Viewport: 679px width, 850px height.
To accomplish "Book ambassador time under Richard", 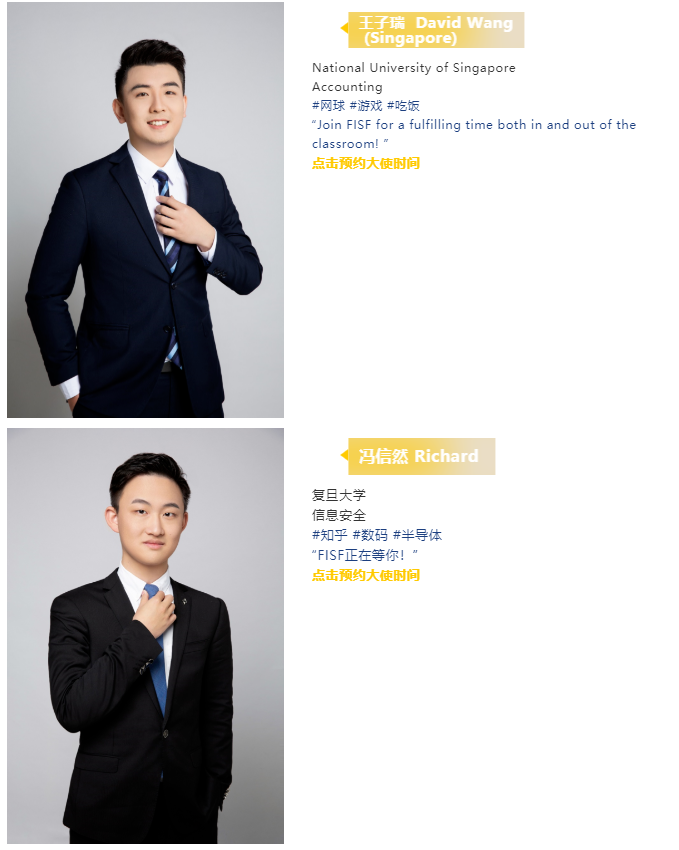I will (x=365, y=575).
